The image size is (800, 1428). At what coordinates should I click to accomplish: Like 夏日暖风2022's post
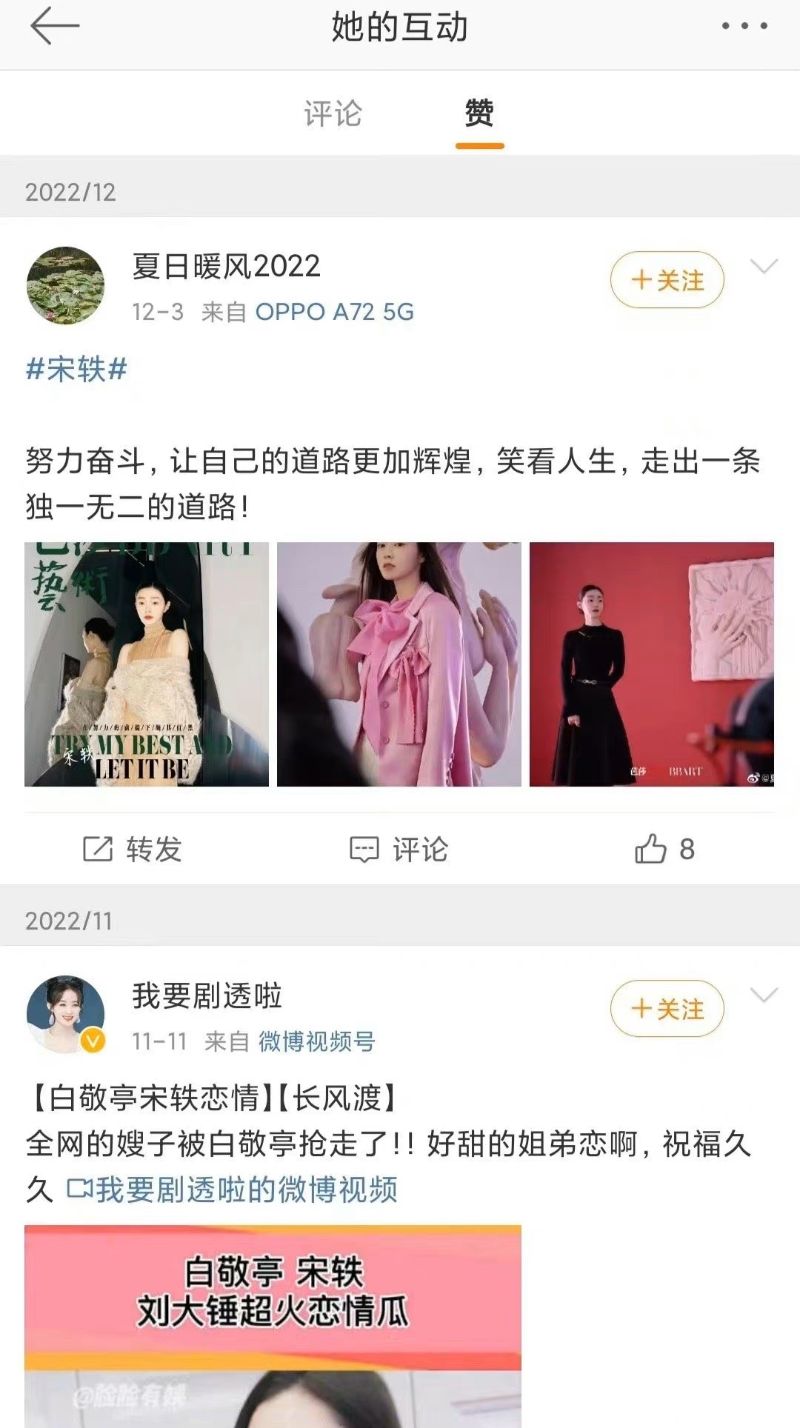click(664, 850)
